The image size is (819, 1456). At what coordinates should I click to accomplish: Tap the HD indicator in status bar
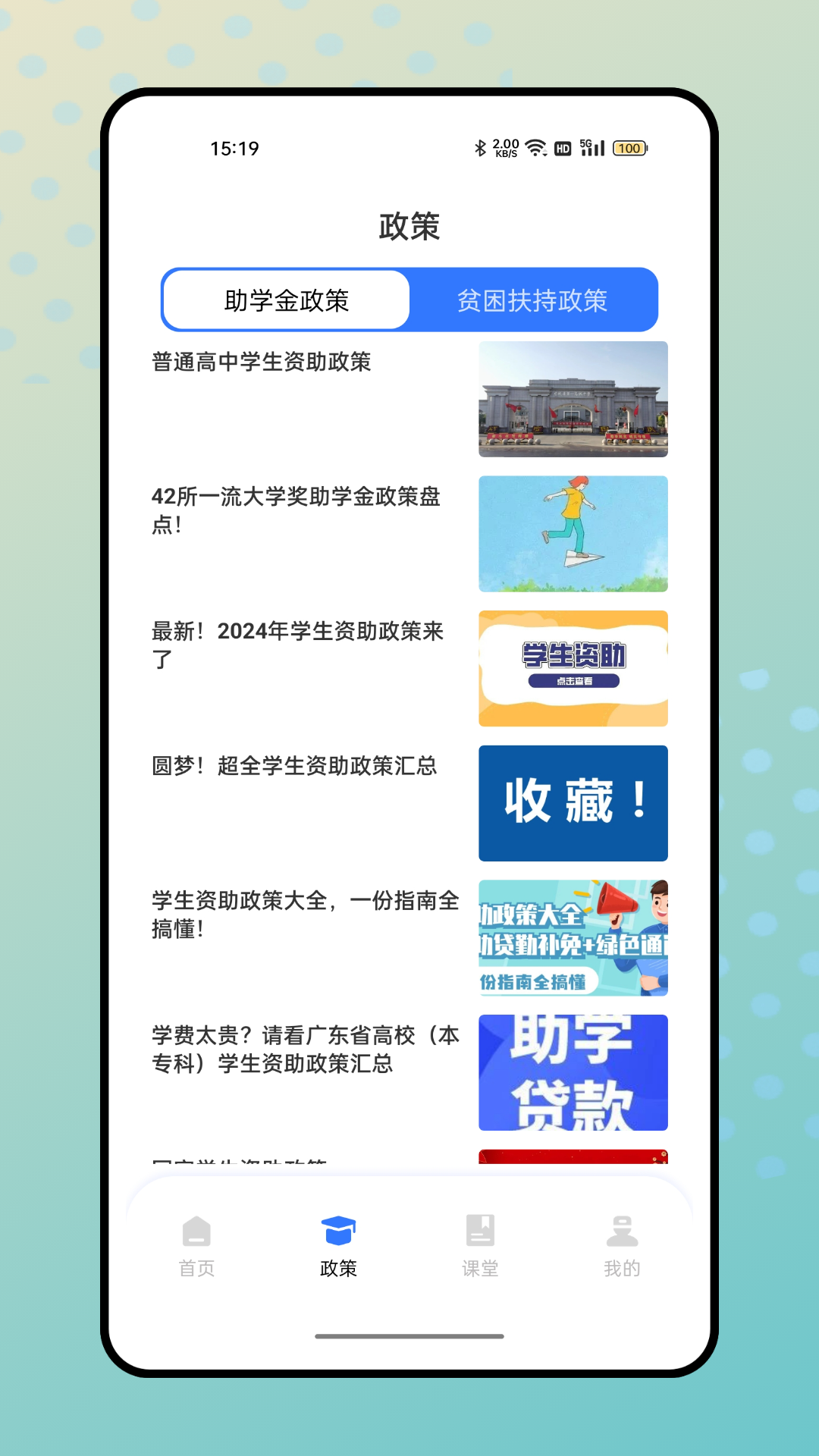tap(563, 149)
